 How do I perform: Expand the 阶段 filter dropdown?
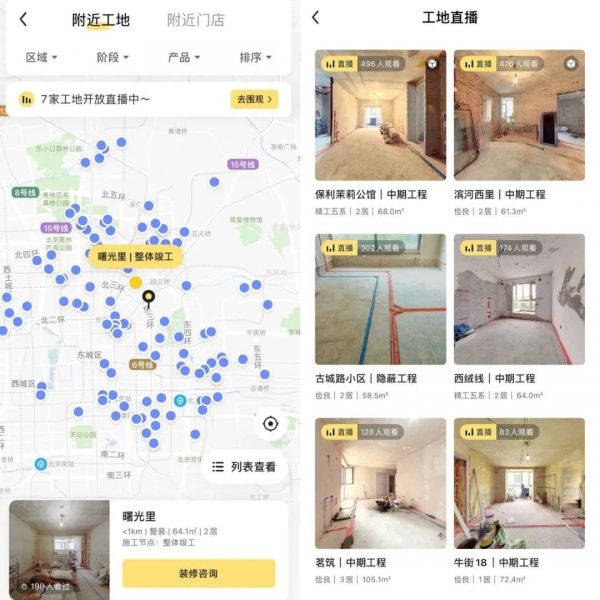pyautogui.click(x=112, y=58)
